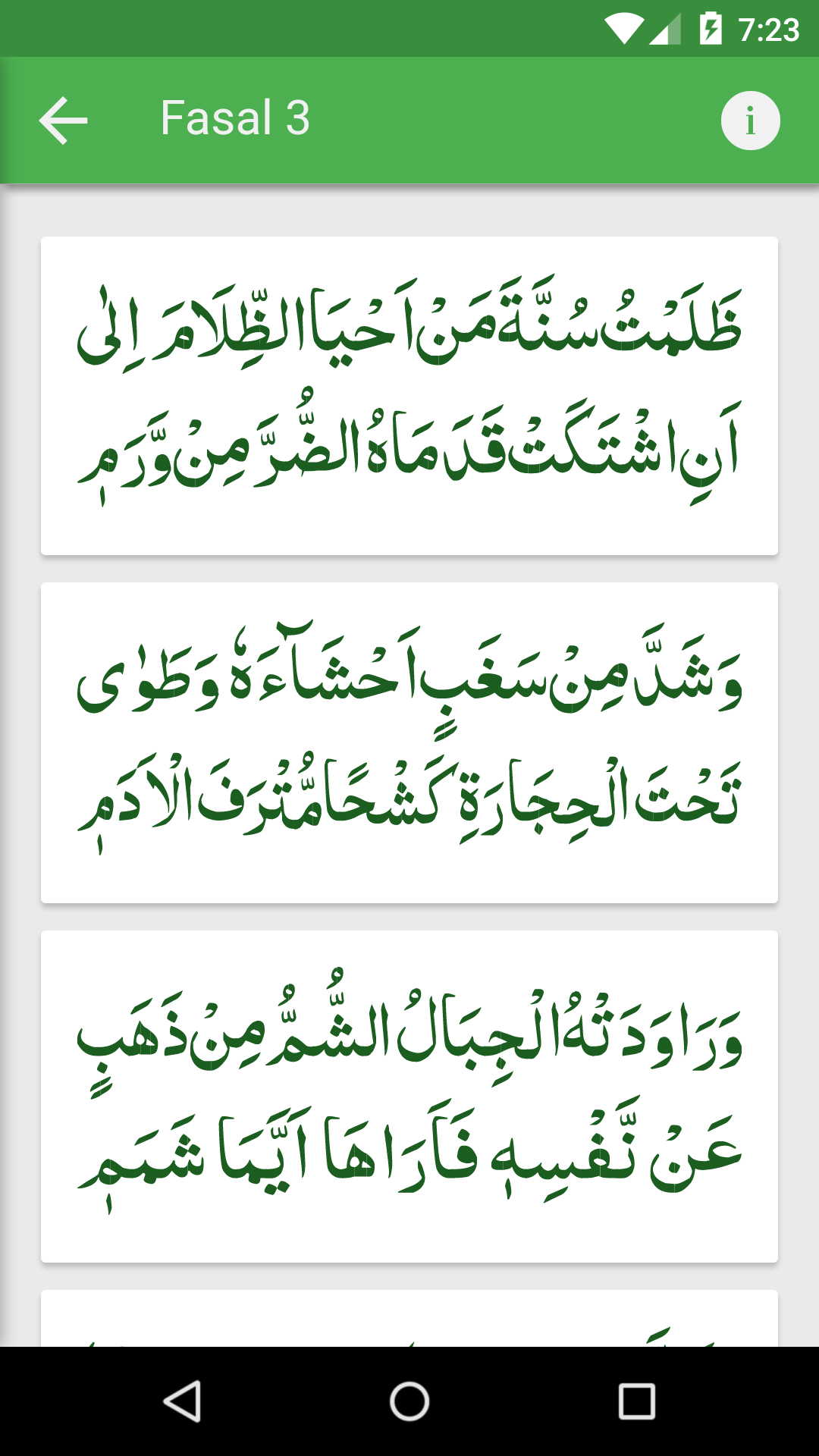Tap the third verse card

(409, 1096)
